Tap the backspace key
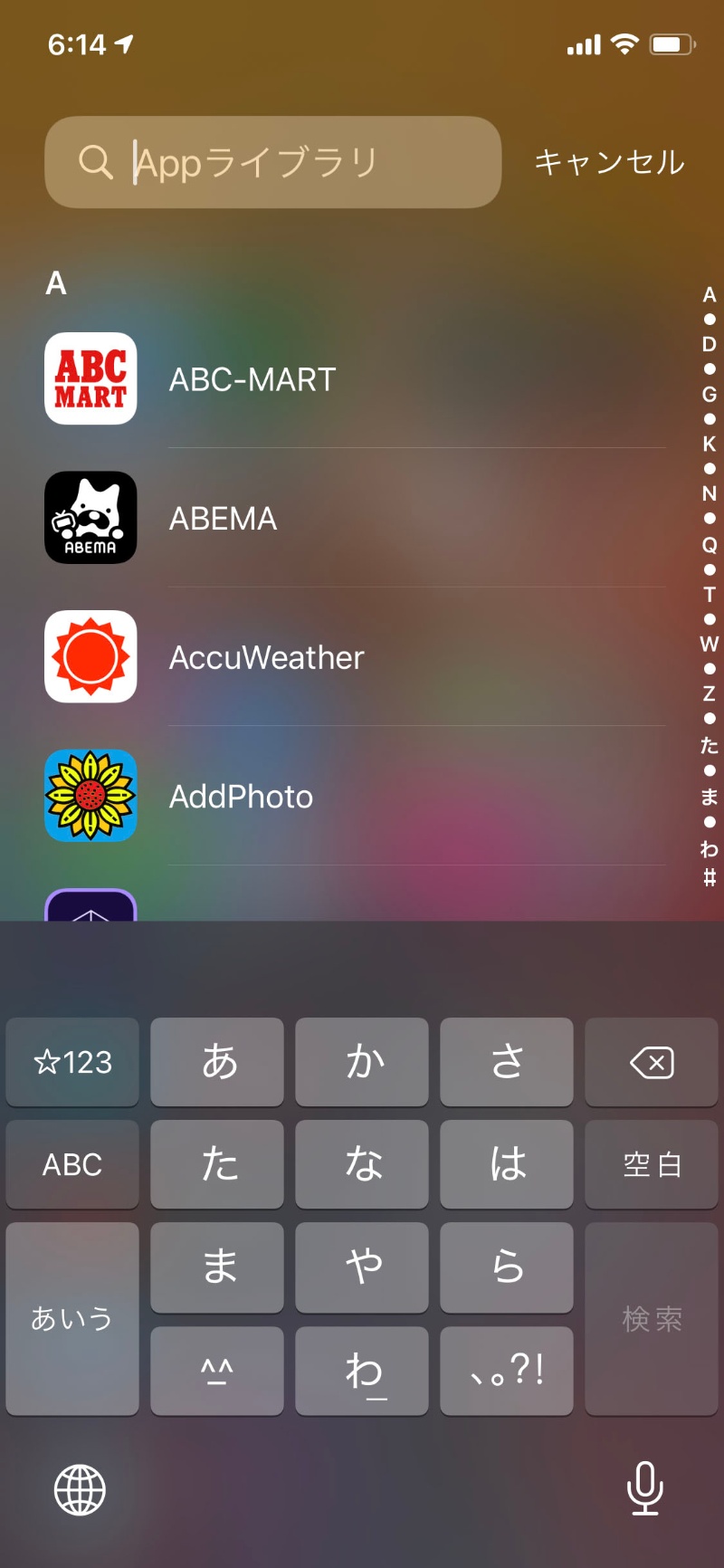 [652, 1062]
